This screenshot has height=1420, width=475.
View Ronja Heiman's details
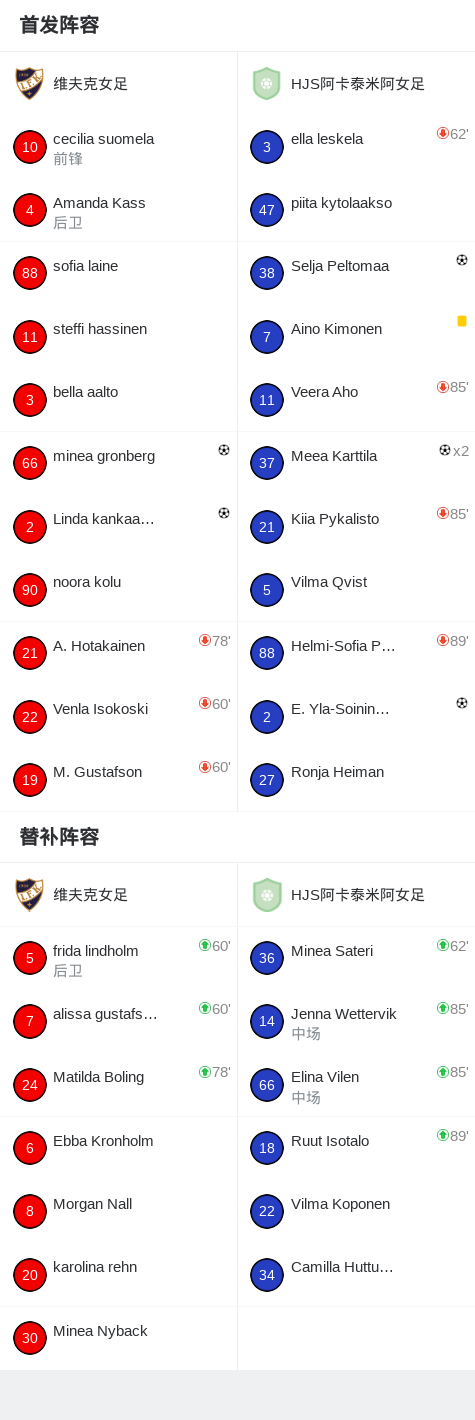pos(356,780)
